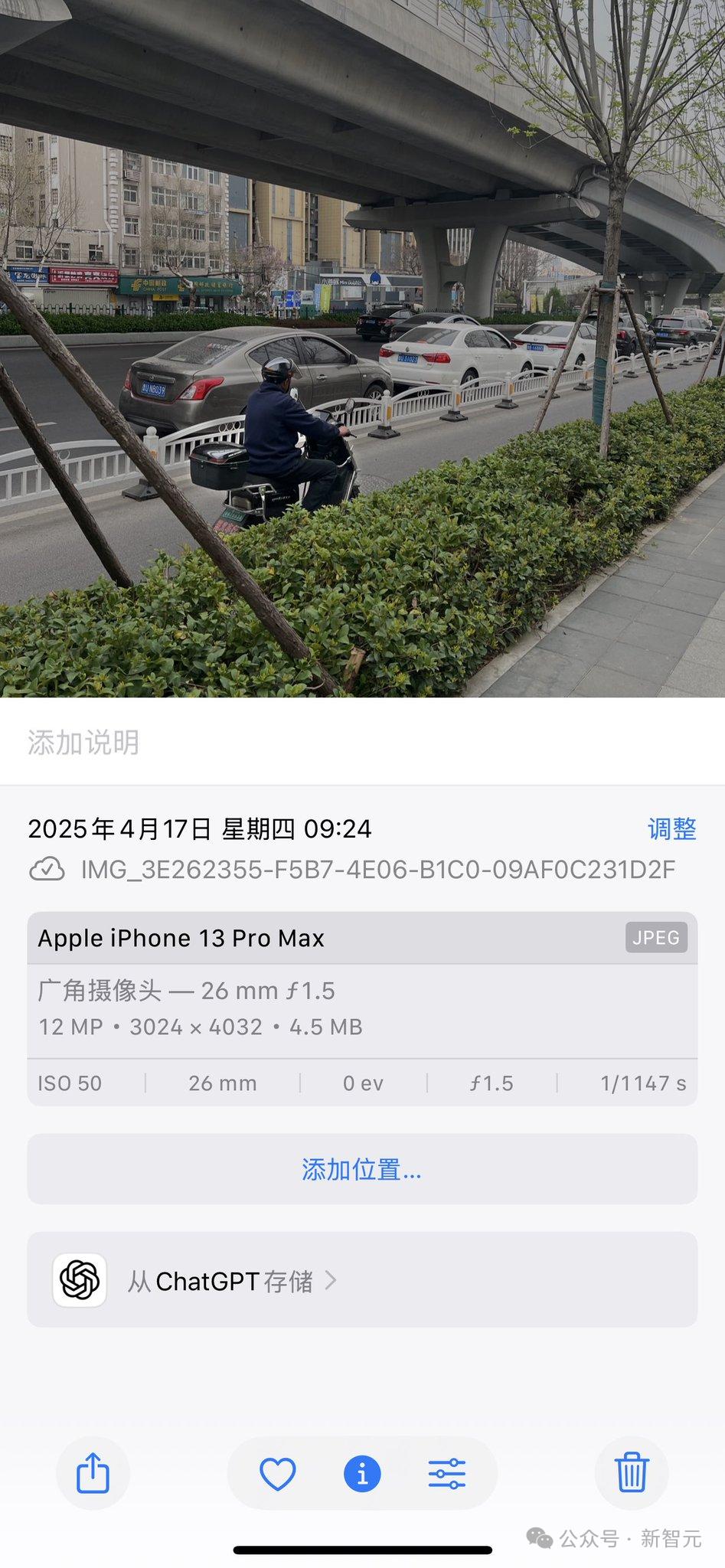Tap 调整 to adjust date and time
The height and width of the screenshot is (1568, 725).
click(671, 829)
